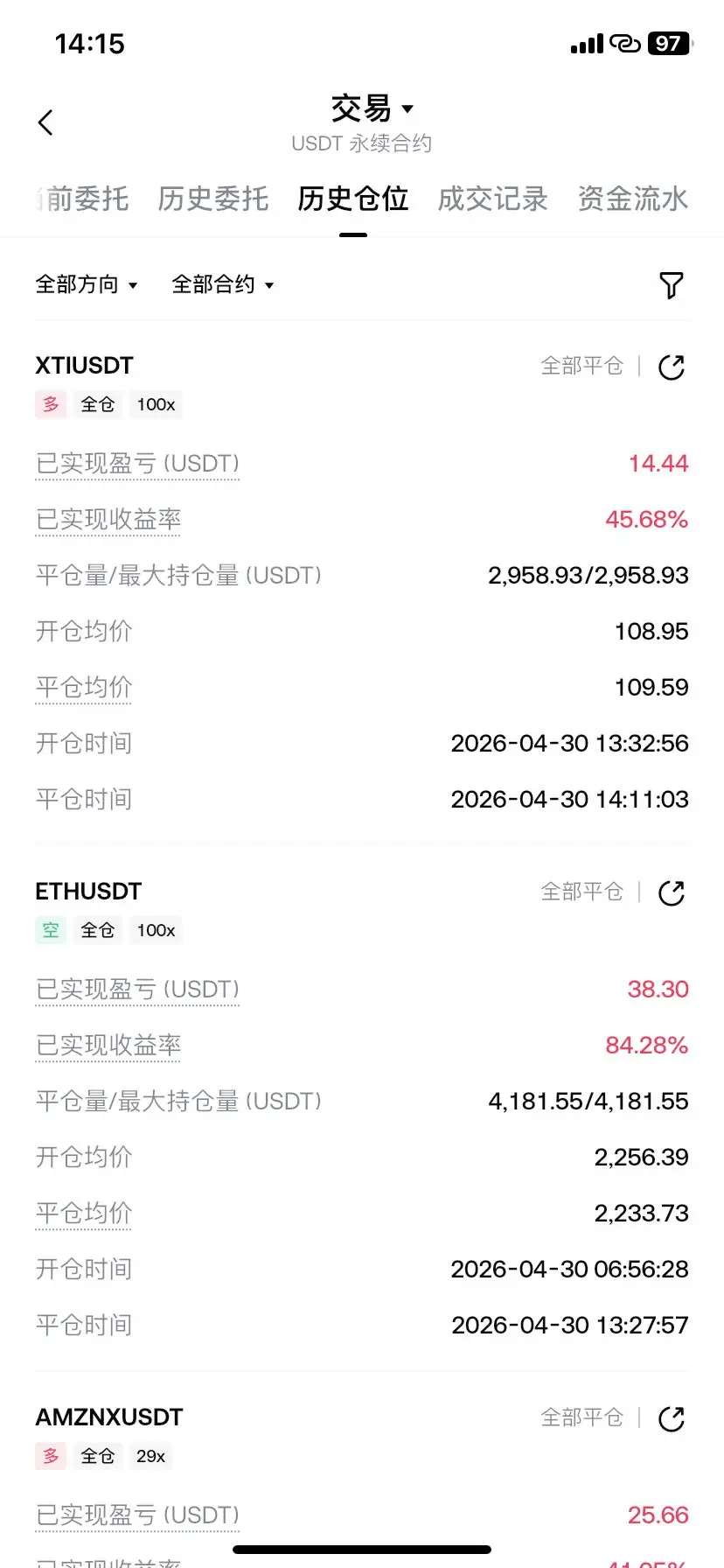Share the AMZNXUSDT position record

671,1419
